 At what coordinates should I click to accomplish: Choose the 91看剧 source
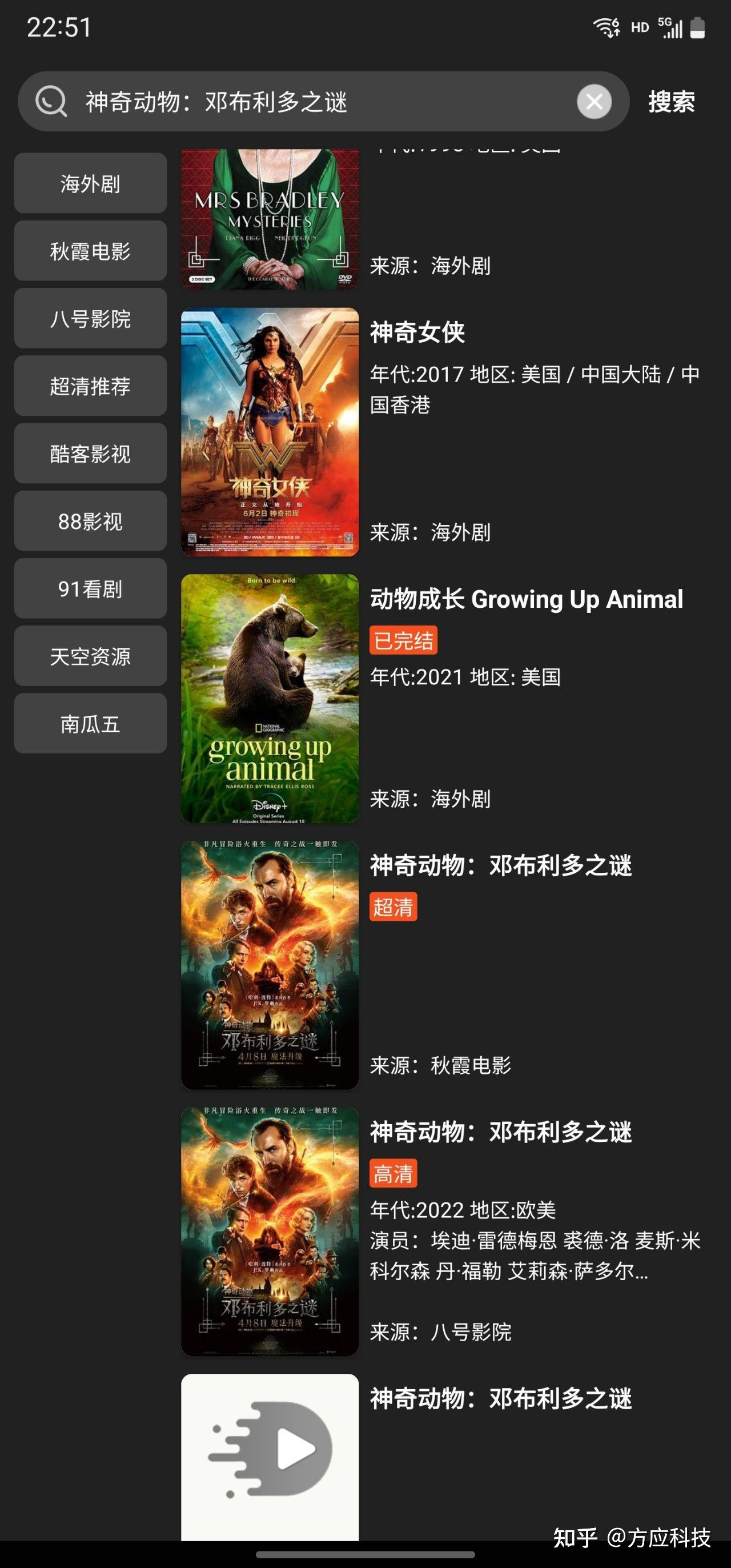[x=90, y=588]
